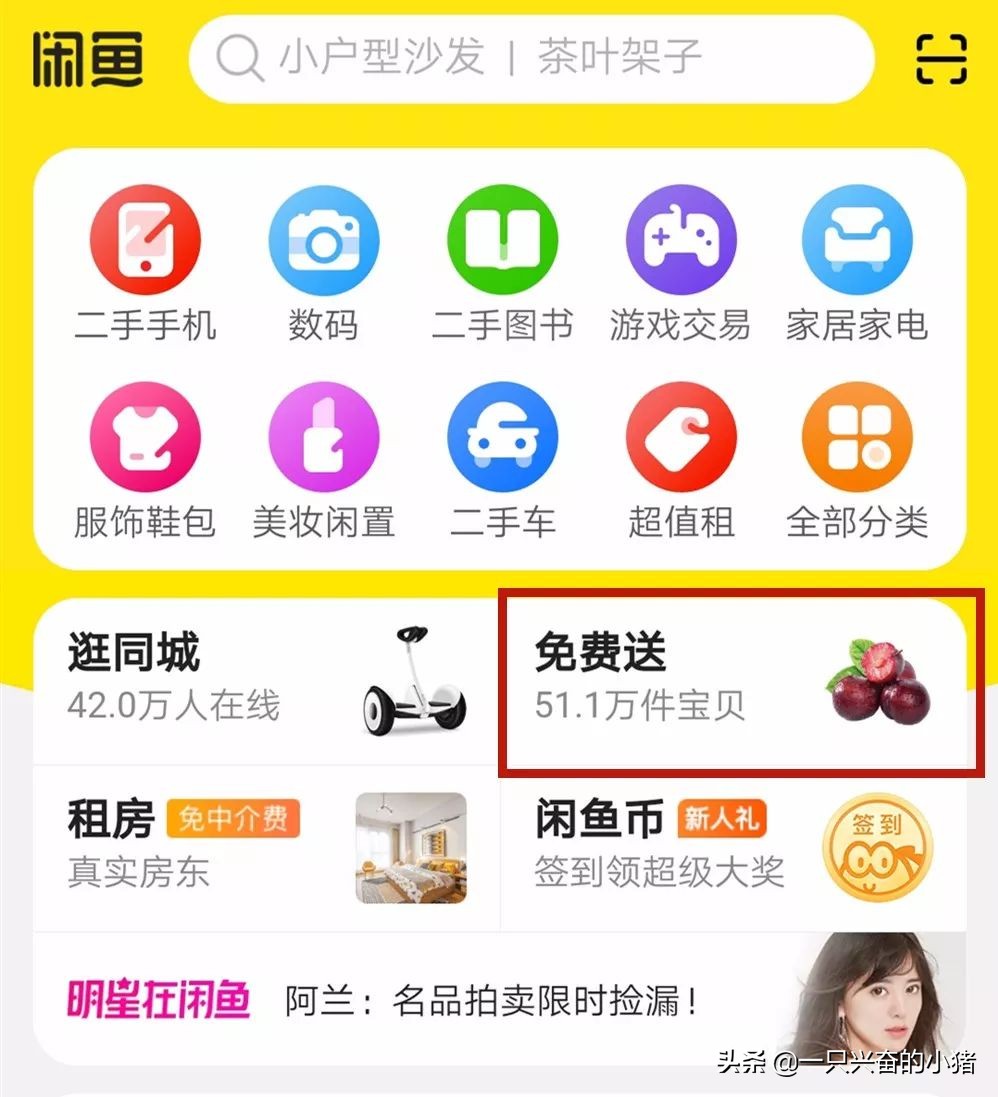Open the 二手手机 category icon
The height and width of the screenshot is (1097, 998).
pyautogui.click(x=146, y=238)
